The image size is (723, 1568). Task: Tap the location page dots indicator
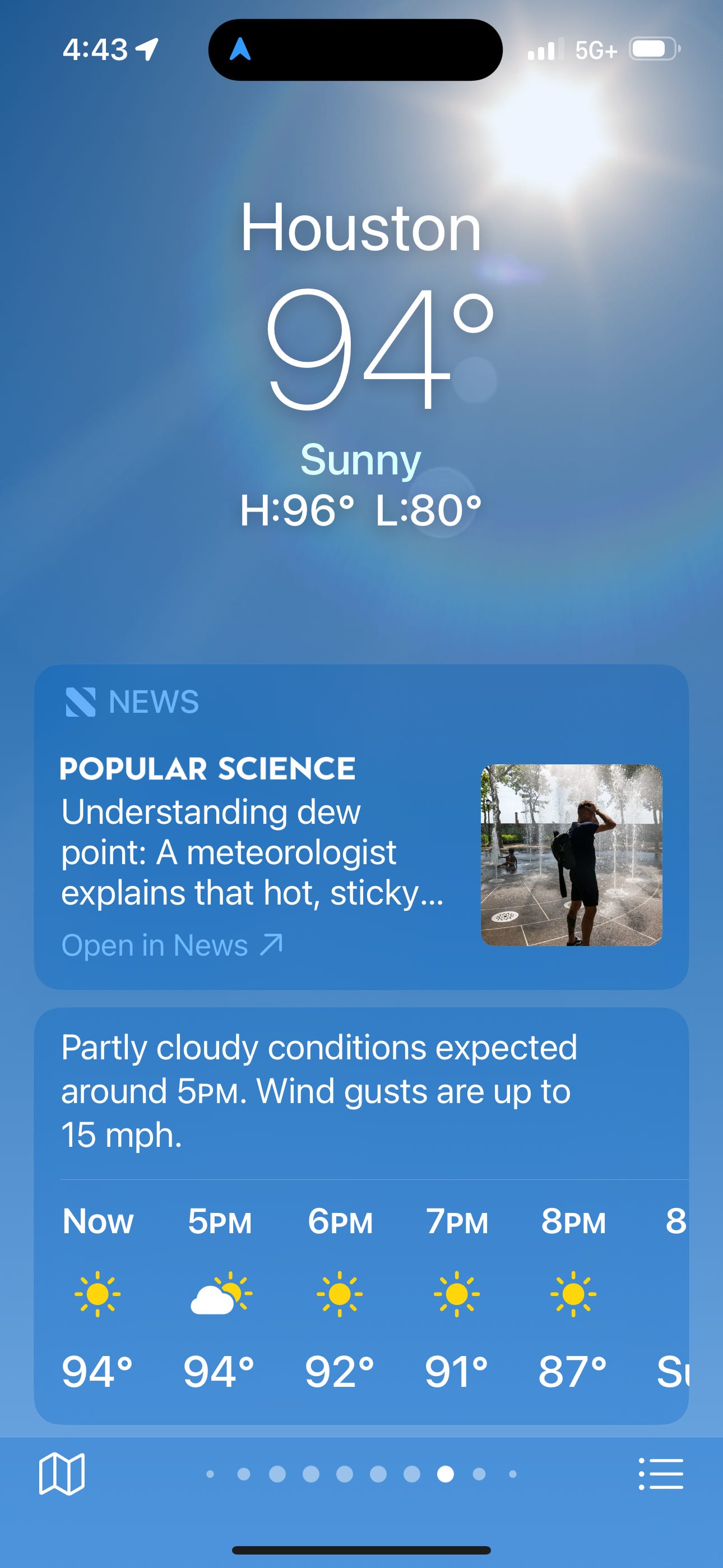point(361,1474)
